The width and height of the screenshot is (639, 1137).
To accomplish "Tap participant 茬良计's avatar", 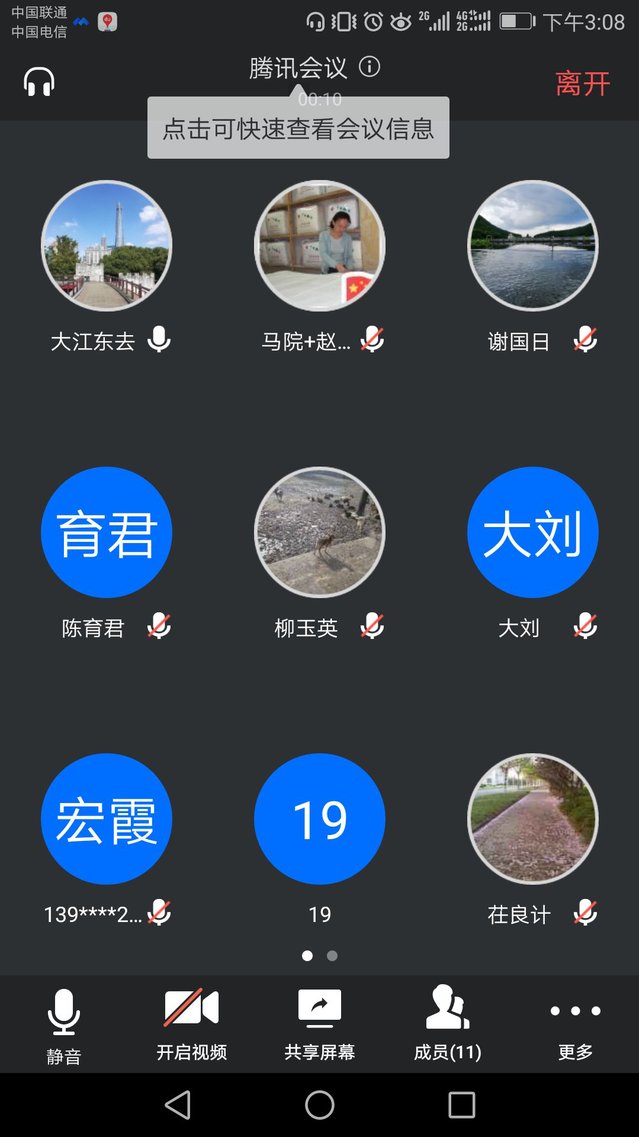I will click(532, 819).
